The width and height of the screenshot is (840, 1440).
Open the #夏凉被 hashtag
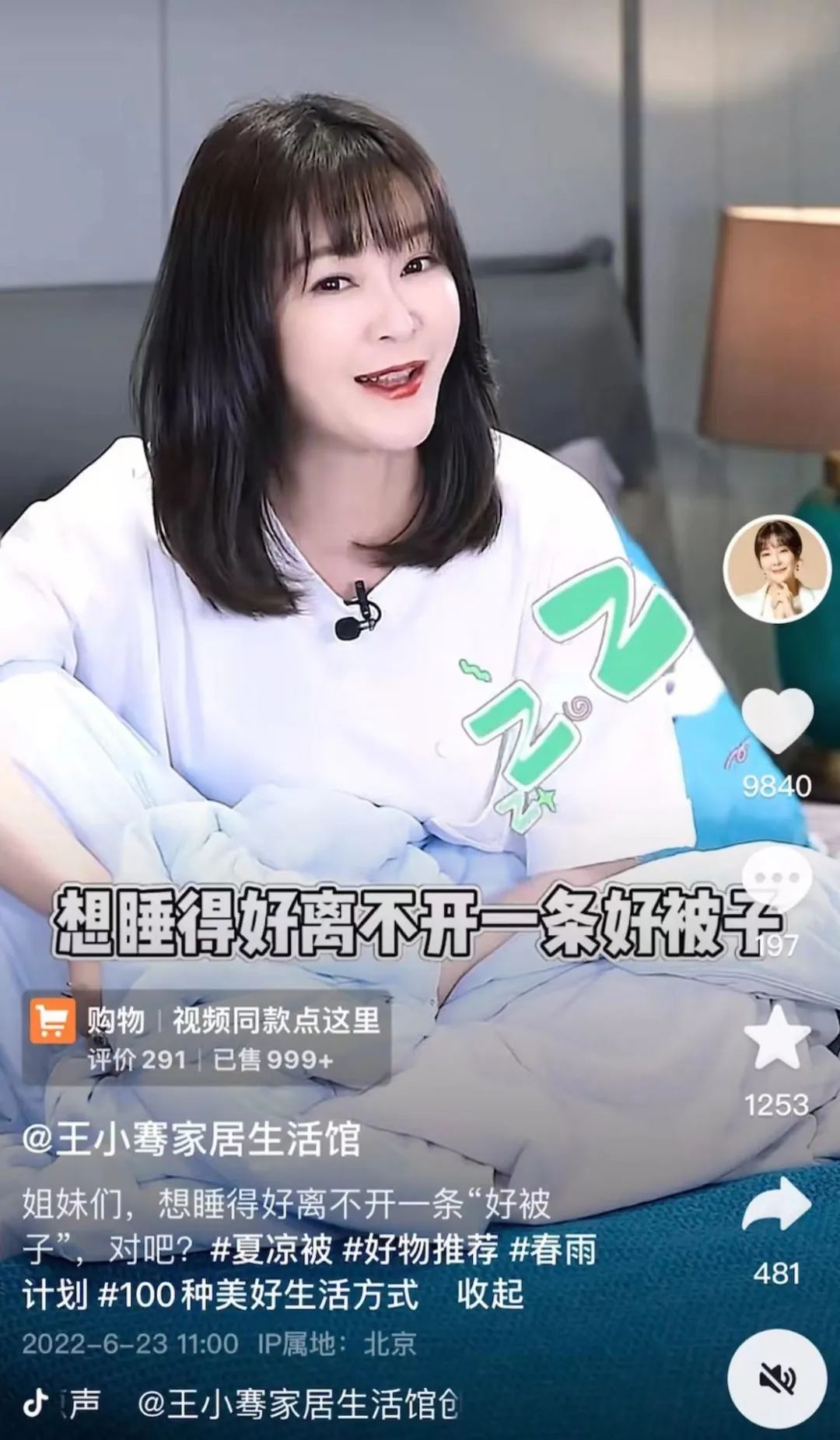click(x=271, y=1250)
